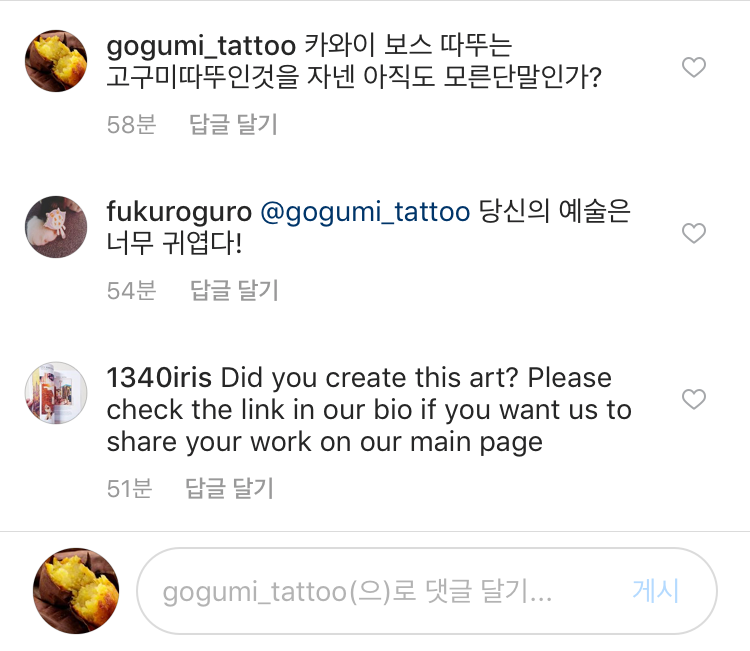
Task: Open 1340iris's profile picture
Action: [x=56, y=393]
